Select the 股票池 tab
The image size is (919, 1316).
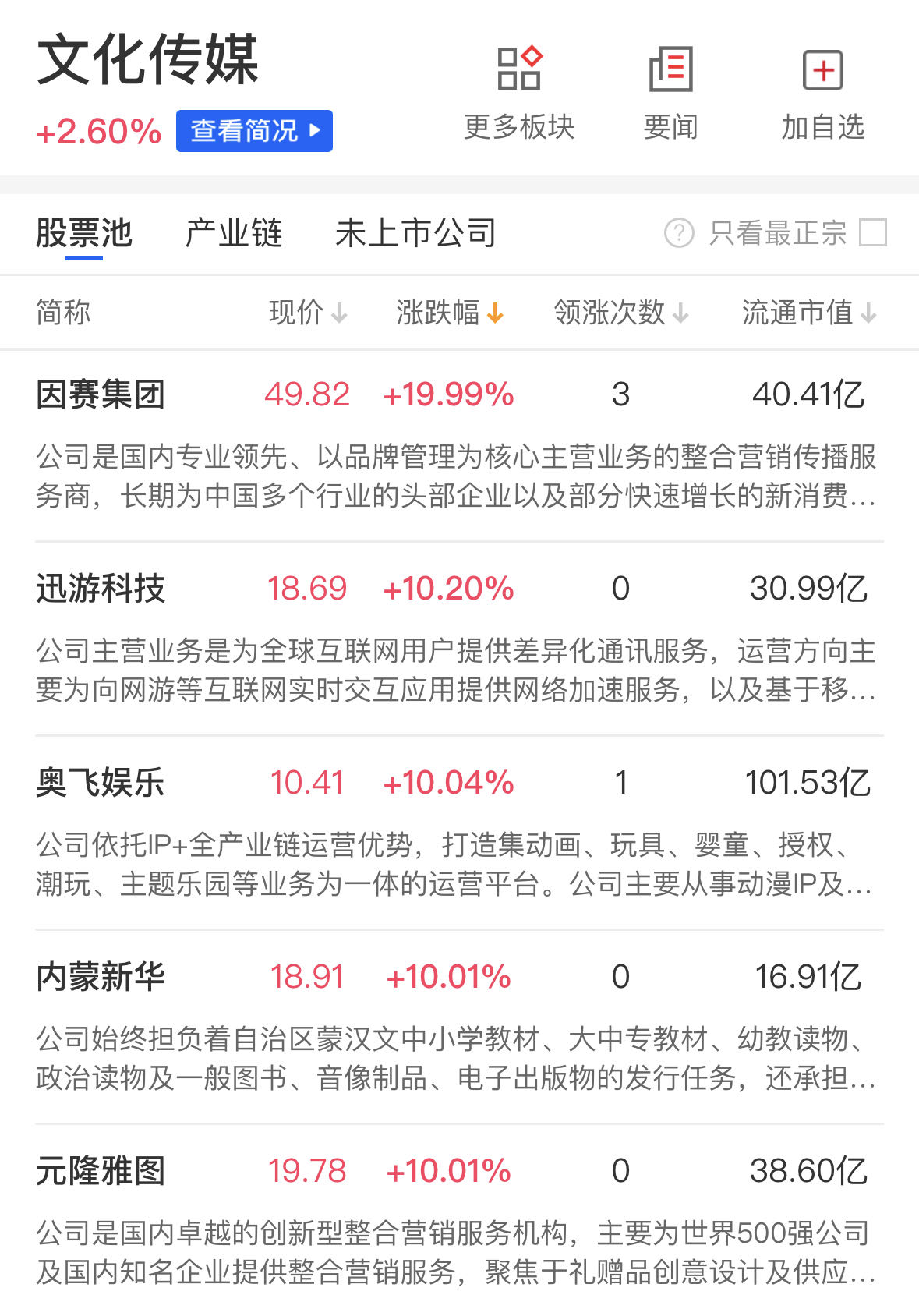click(84, 233)
